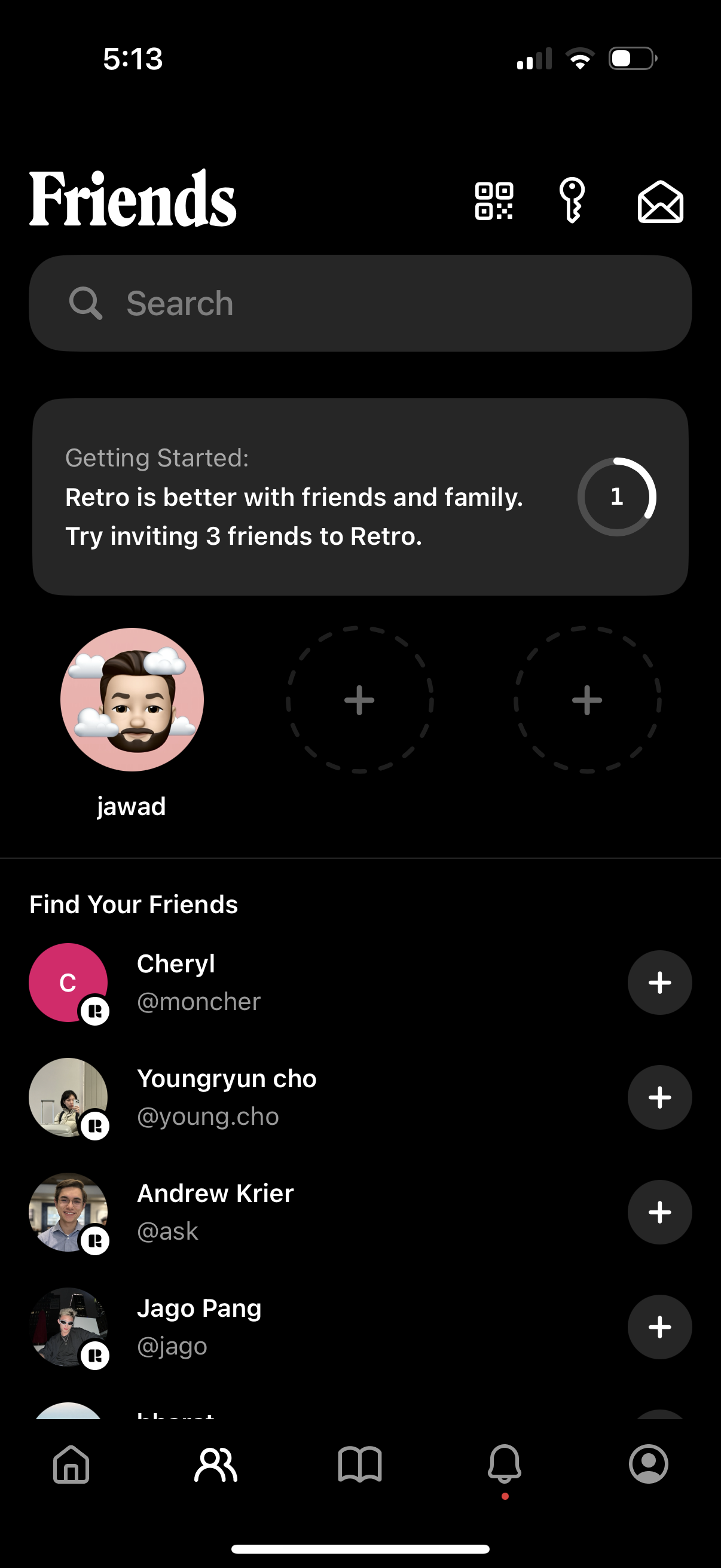Tap @moncher username under Cheryl
Screen dimensions: 721x1568
pyautogui.click(x=199, y=1001)
